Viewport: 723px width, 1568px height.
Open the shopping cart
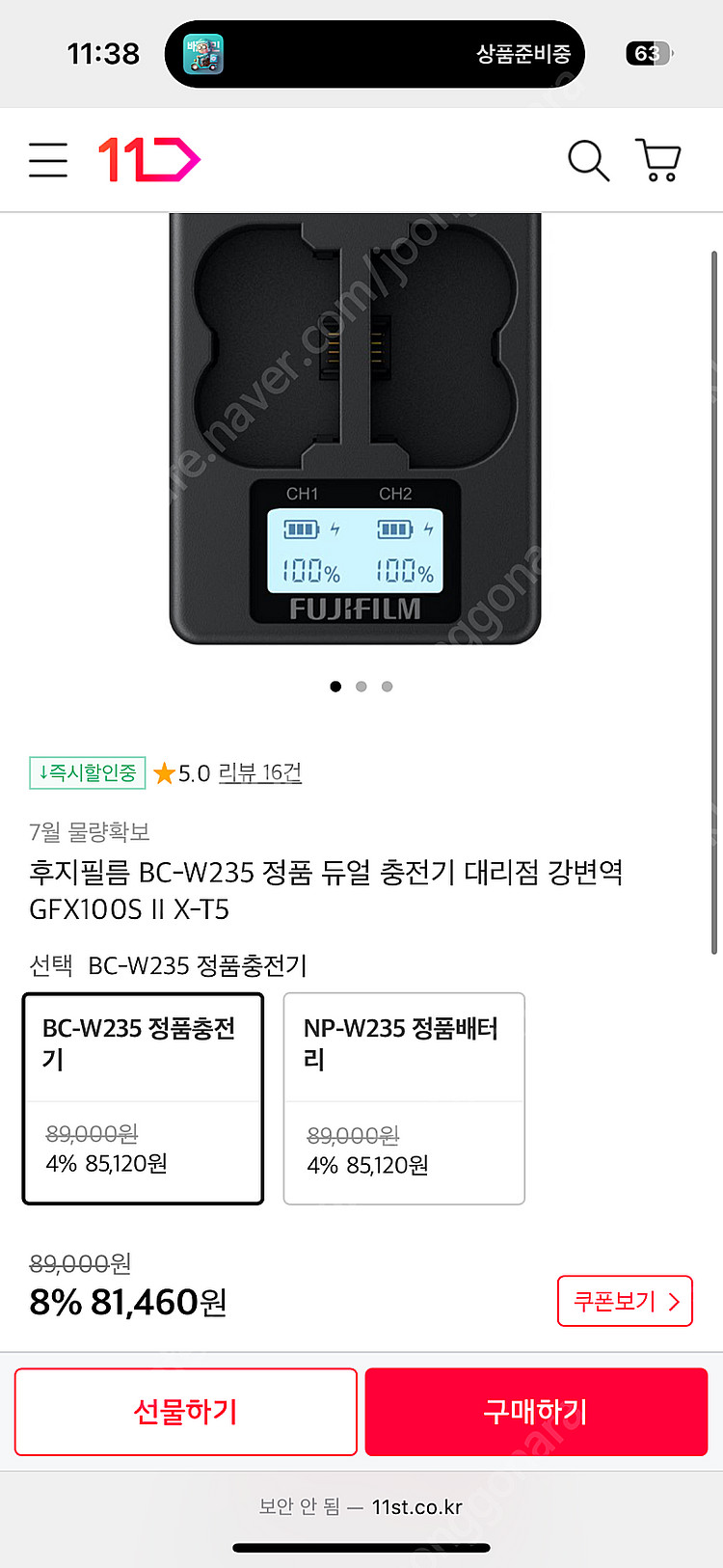point(658,160)
